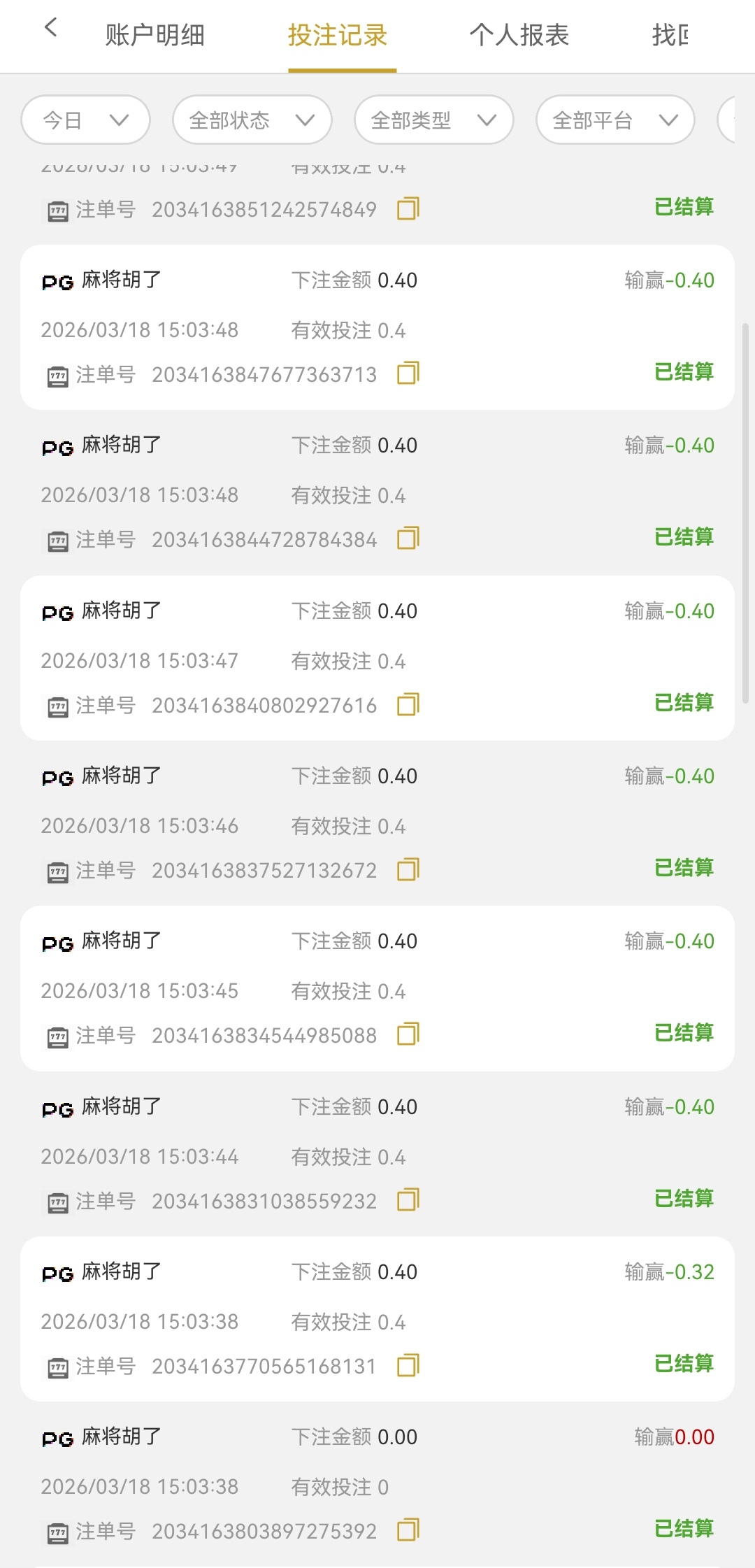Click the slot machine icon on the 15:03:44 record
The image size is (755, 1568).
tap(59, 1201)
